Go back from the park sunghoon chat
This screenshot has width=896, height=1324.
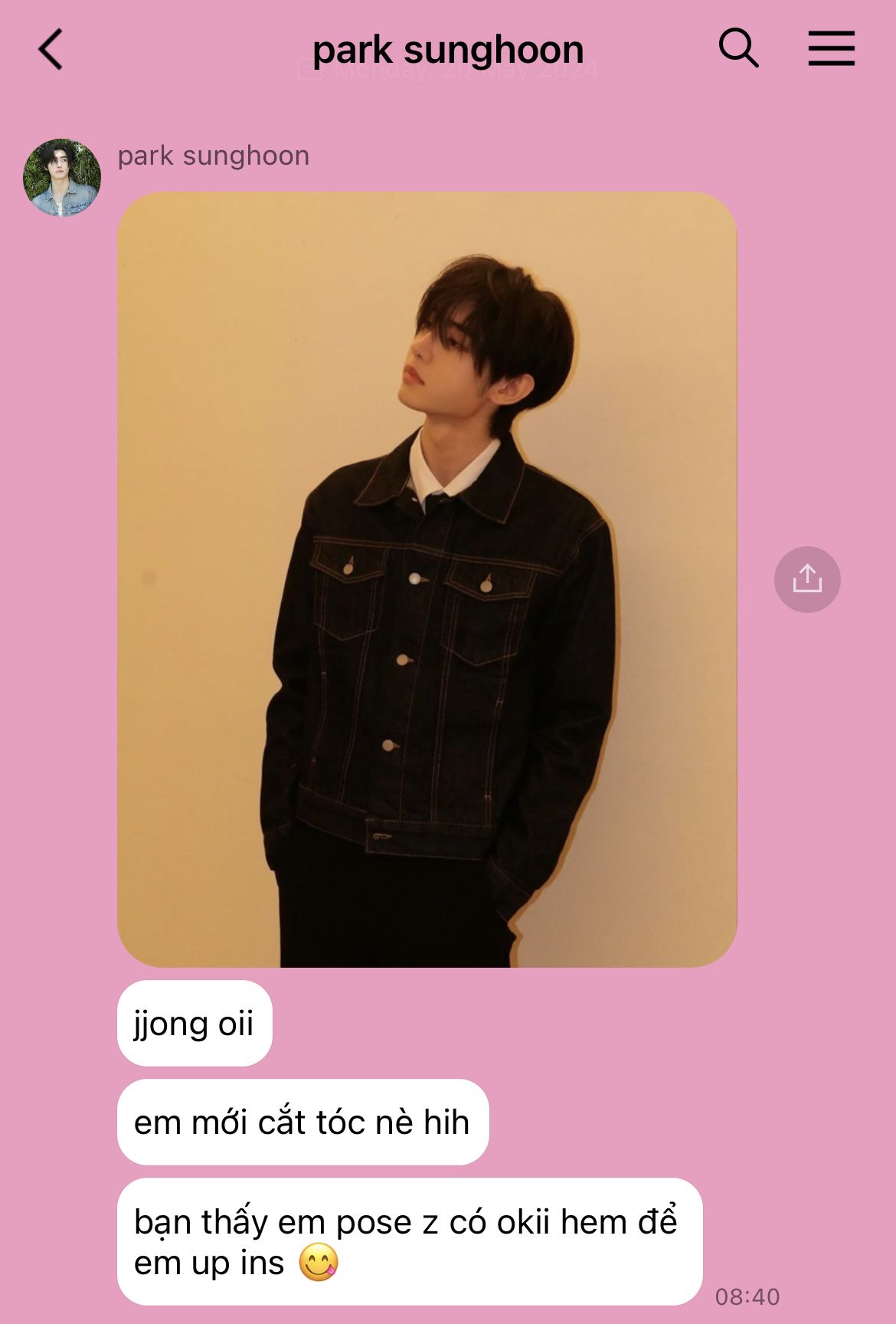pyautogui.click(x=51, y=50)
